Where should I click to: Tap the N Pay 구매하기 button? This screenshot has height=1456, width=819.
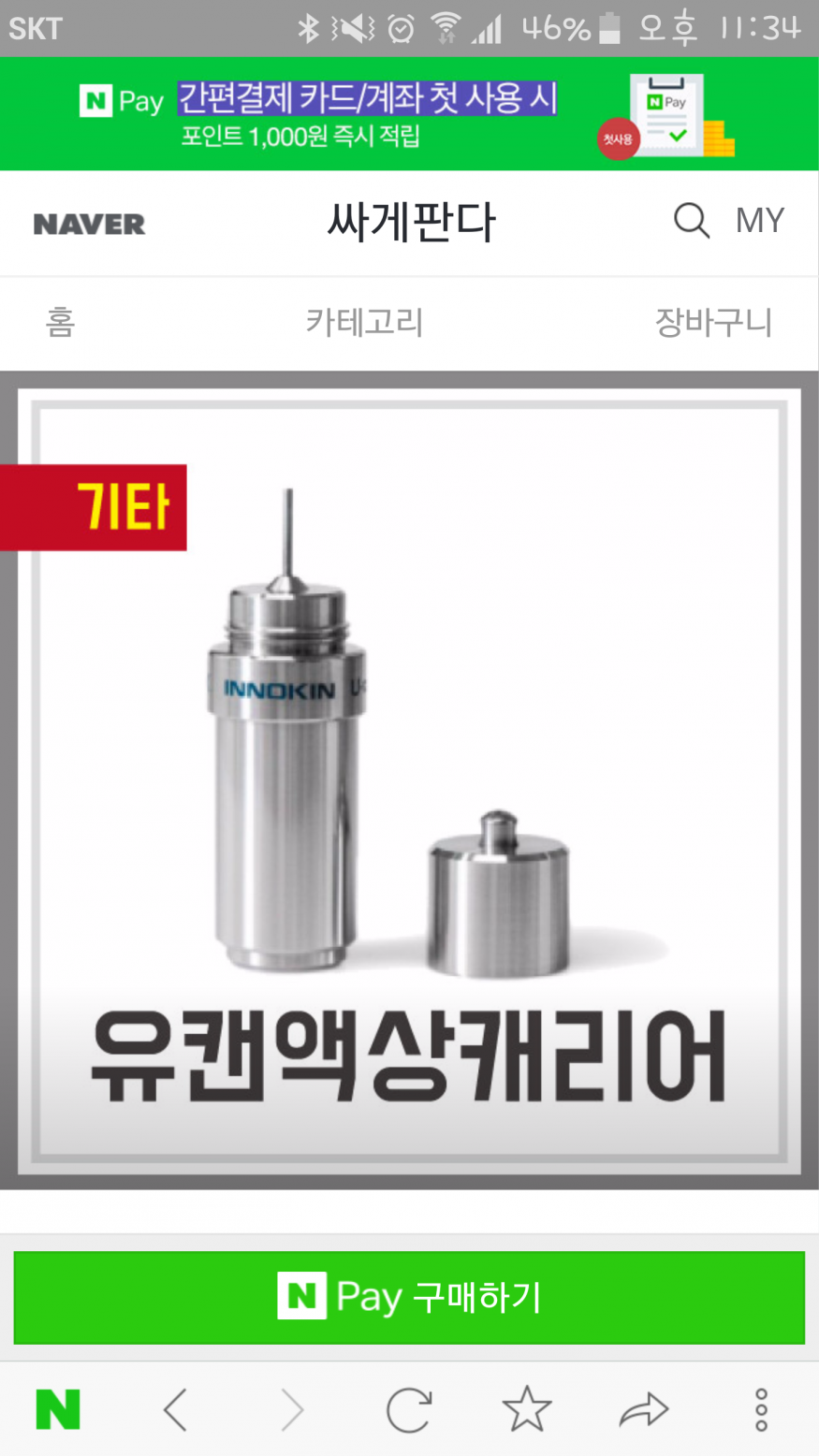click(x=409, y=1297)
